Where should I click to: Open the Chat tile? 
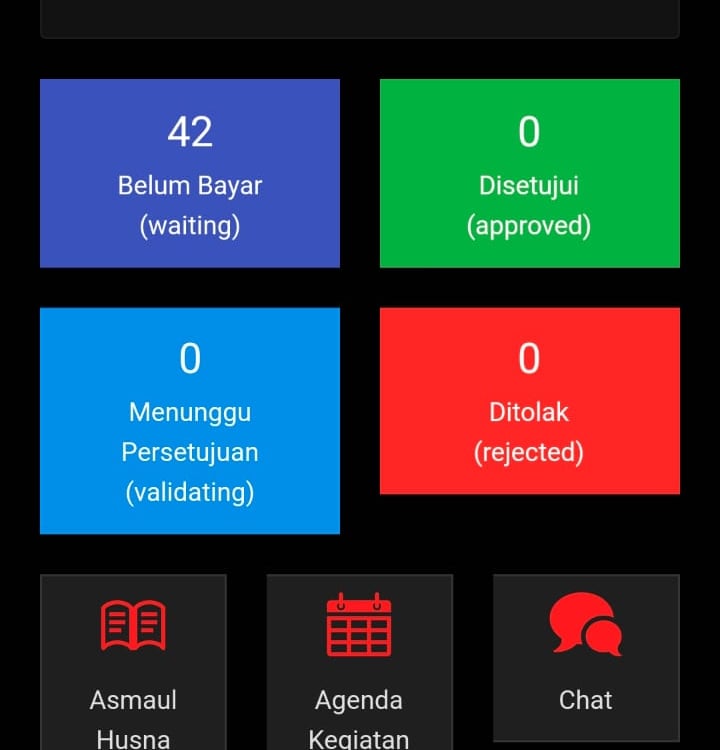coord(586,656)
